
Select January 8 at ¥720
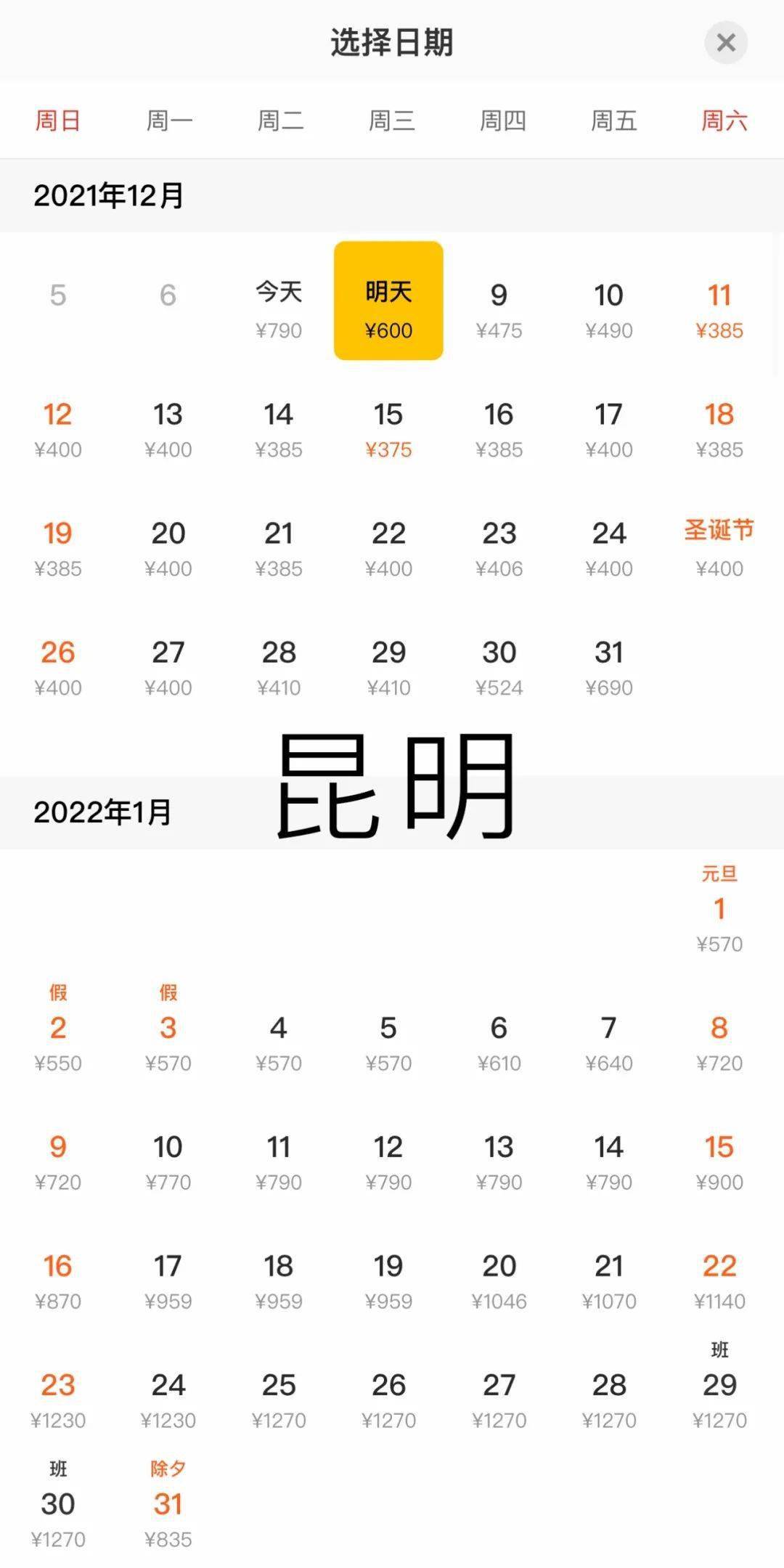pyautogui.click(x=719, y=1042)
